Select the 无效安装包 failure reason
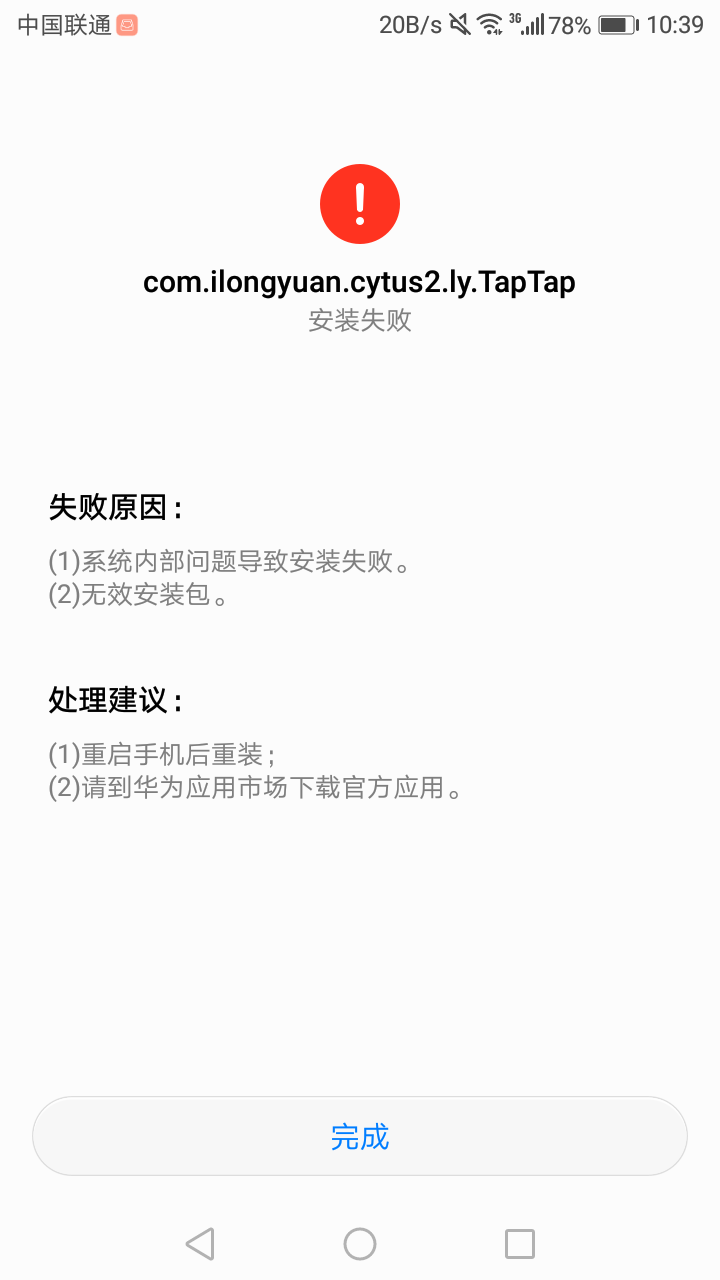 click(x=142, y=595)
